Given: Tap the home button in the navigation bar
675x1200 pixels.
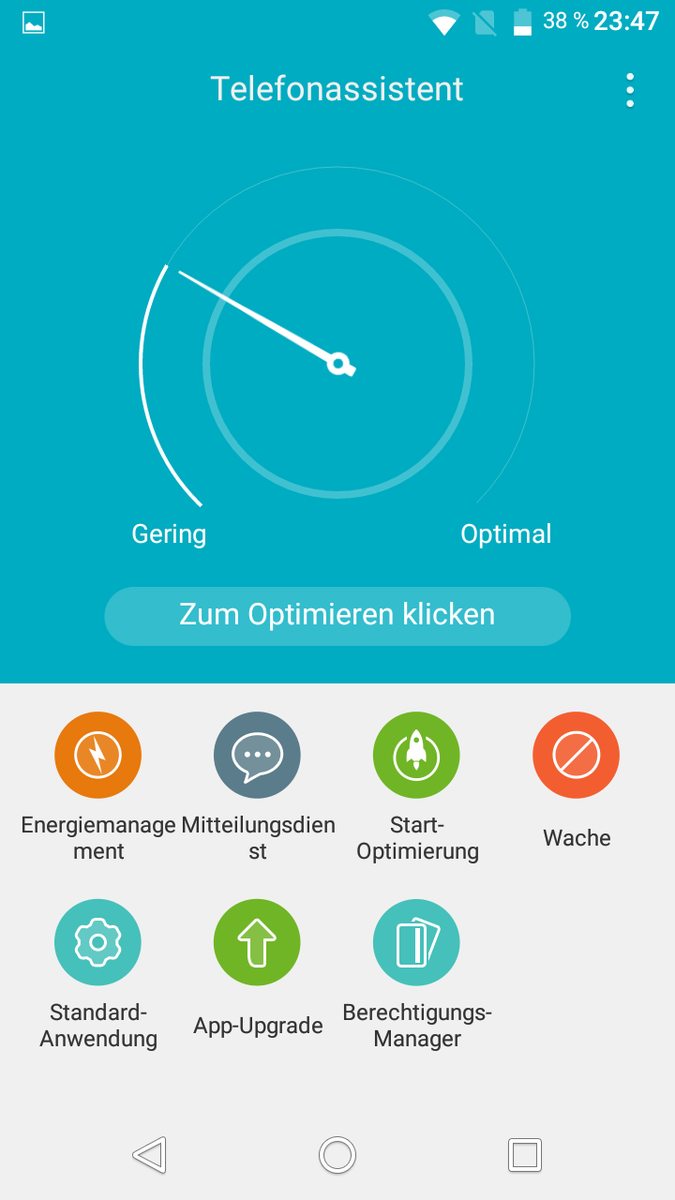Looking at the screenshot, I should pyautogui.click(x=337, y=1155).
